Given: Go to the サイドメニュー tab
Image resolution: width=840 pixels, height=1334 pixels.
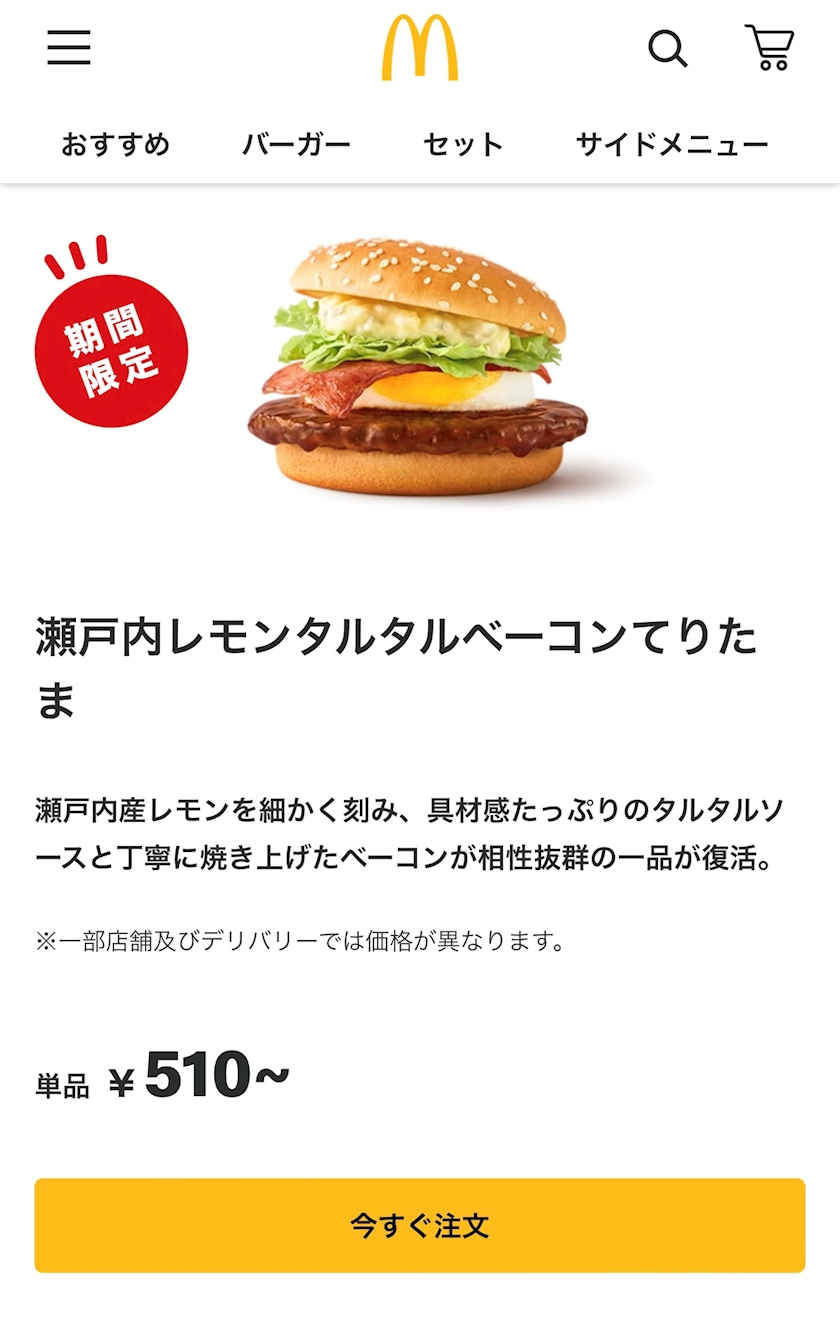Looking at the screenshot, I should [x=672, y=145].
